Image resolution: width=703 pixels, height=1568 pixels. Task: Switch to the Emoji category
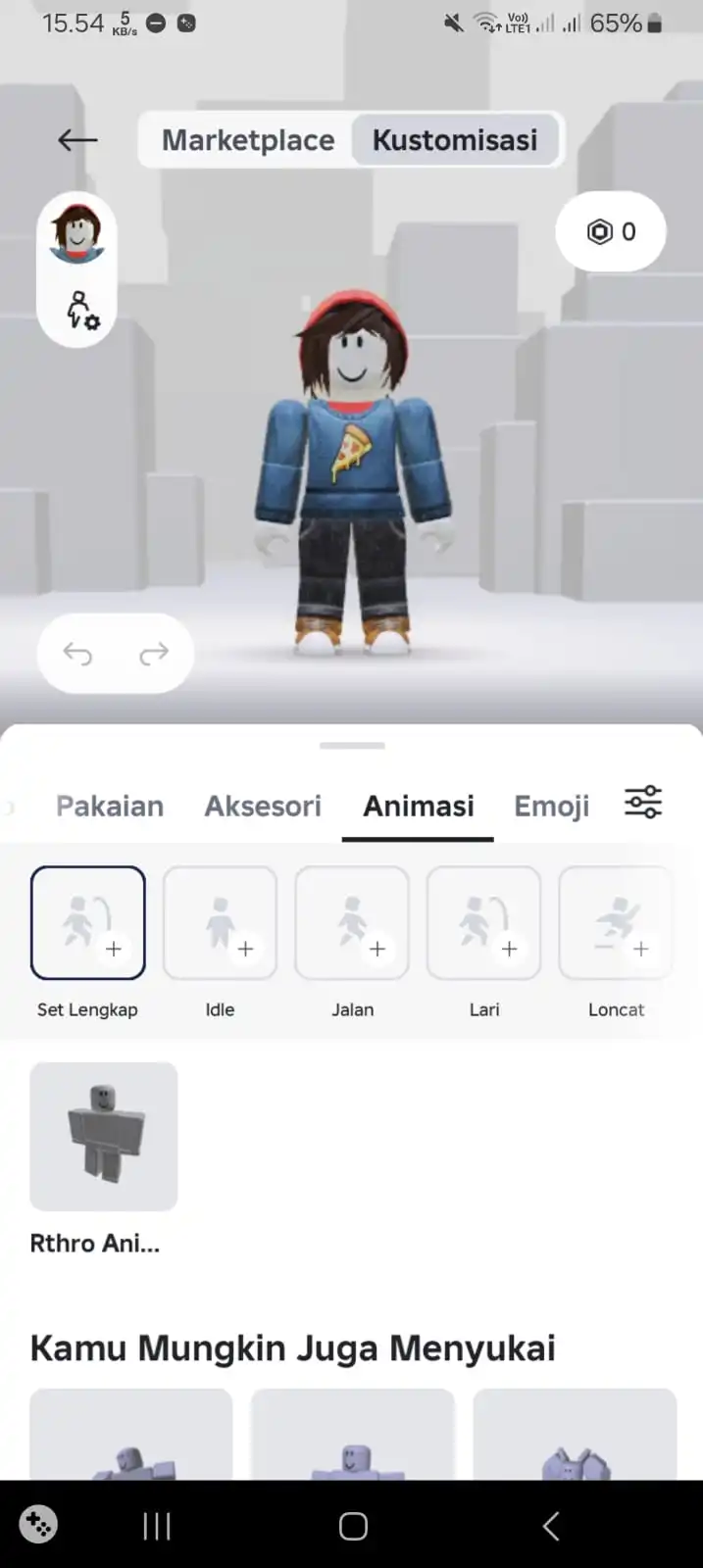552,806
